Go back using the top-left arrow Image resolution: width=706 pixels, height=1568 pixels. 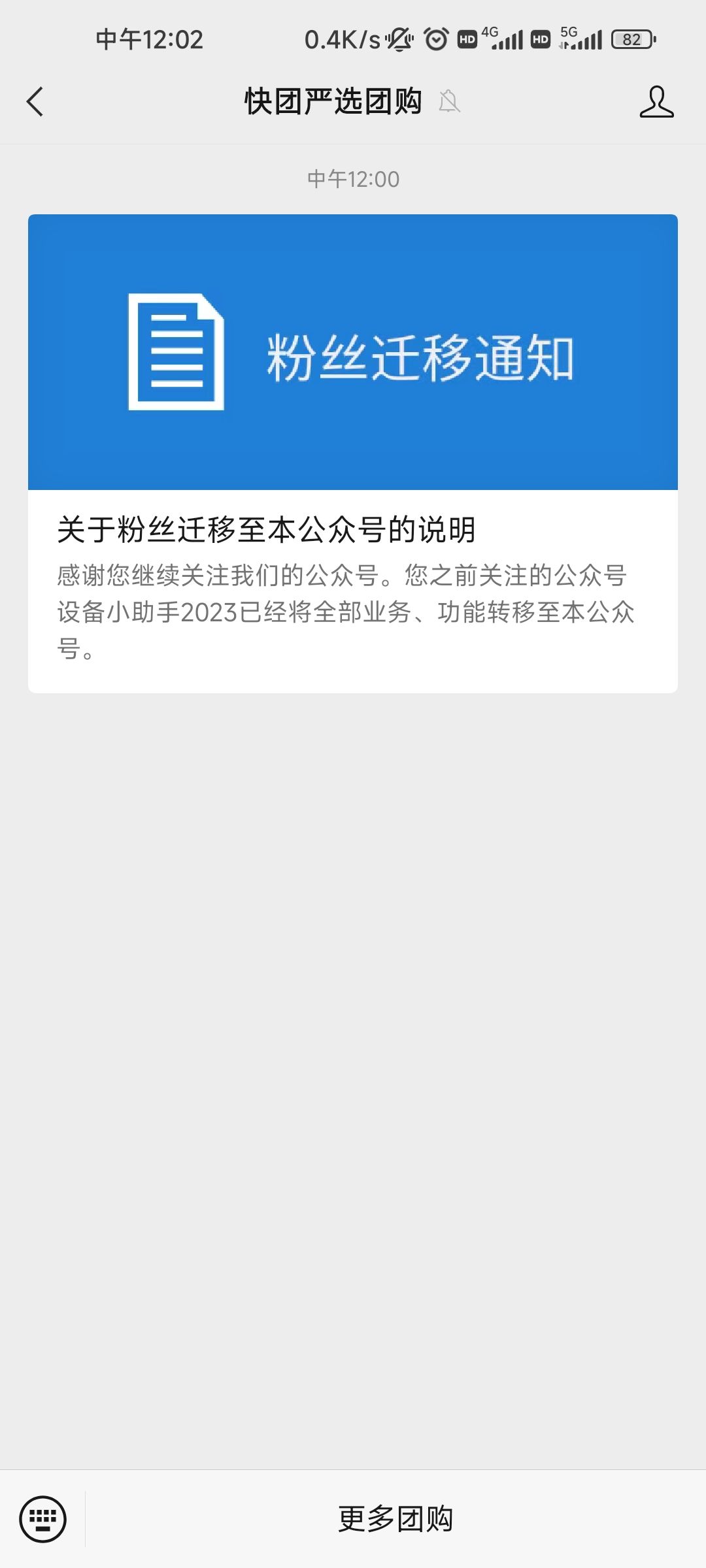click(x=35, y=102)
